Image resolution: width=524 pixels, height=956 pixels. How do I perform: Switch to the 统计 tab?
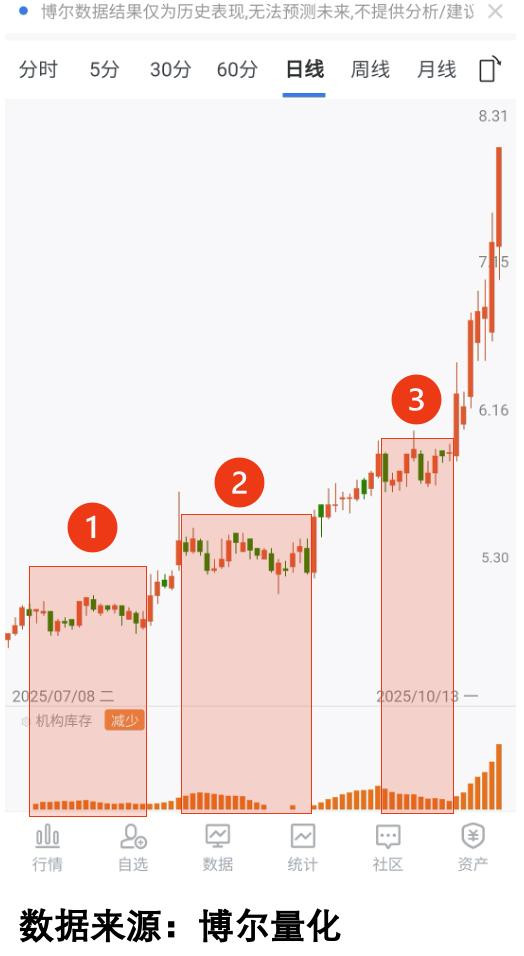click(x=303, y=847)
